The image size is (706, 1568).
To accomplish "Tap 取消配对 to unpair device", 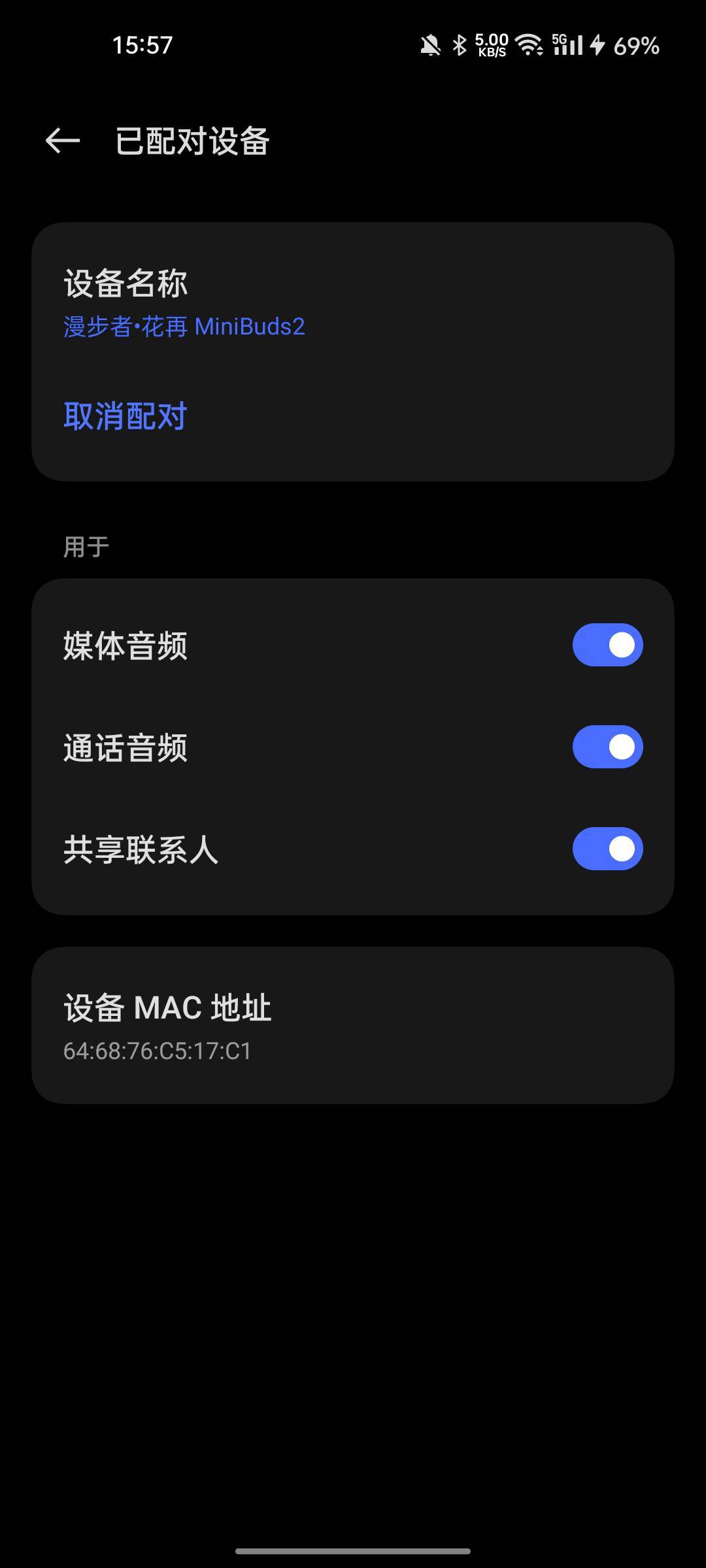I will coord(126,416).
